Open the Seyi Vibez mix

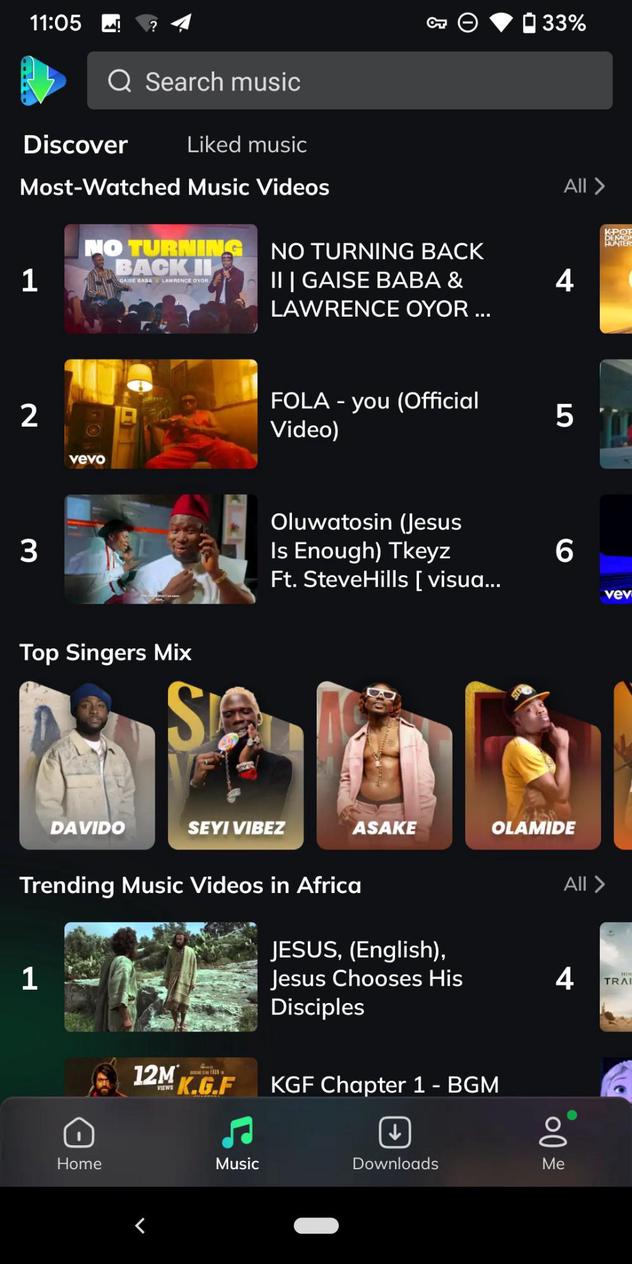(x=236, y=765)
